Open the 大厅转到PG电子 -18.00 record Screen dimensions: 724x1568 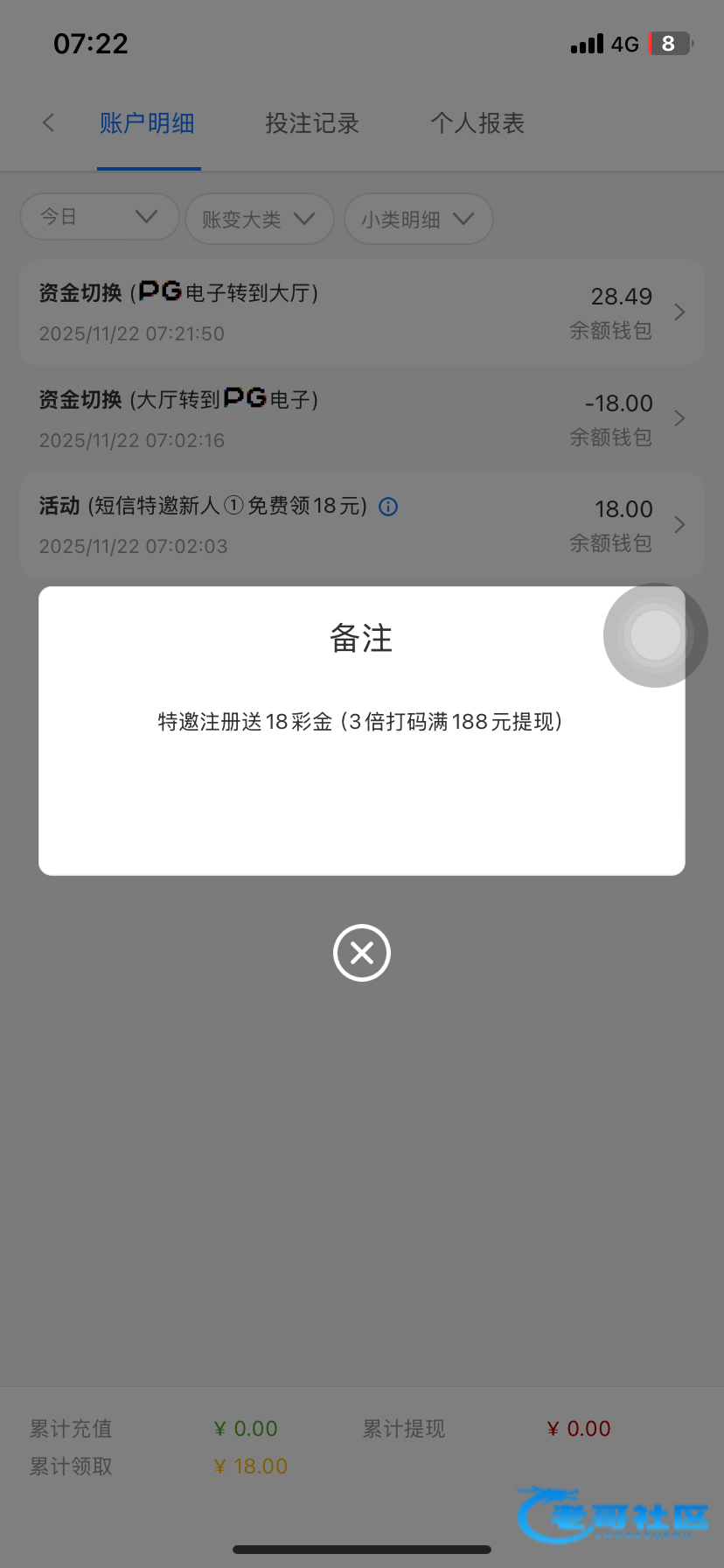click(362, 418)
